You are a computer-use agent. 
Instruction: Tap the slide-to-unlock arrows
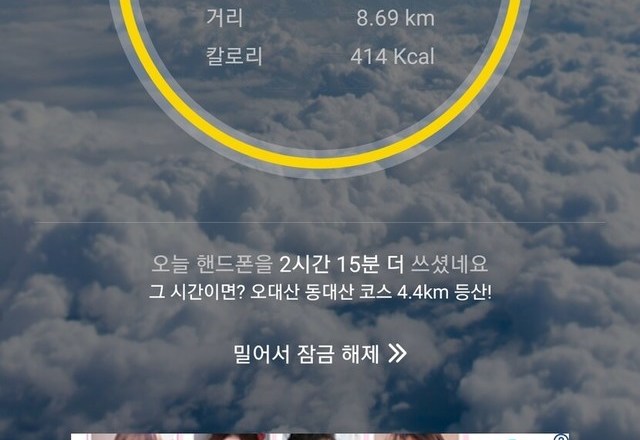point(397,353)
